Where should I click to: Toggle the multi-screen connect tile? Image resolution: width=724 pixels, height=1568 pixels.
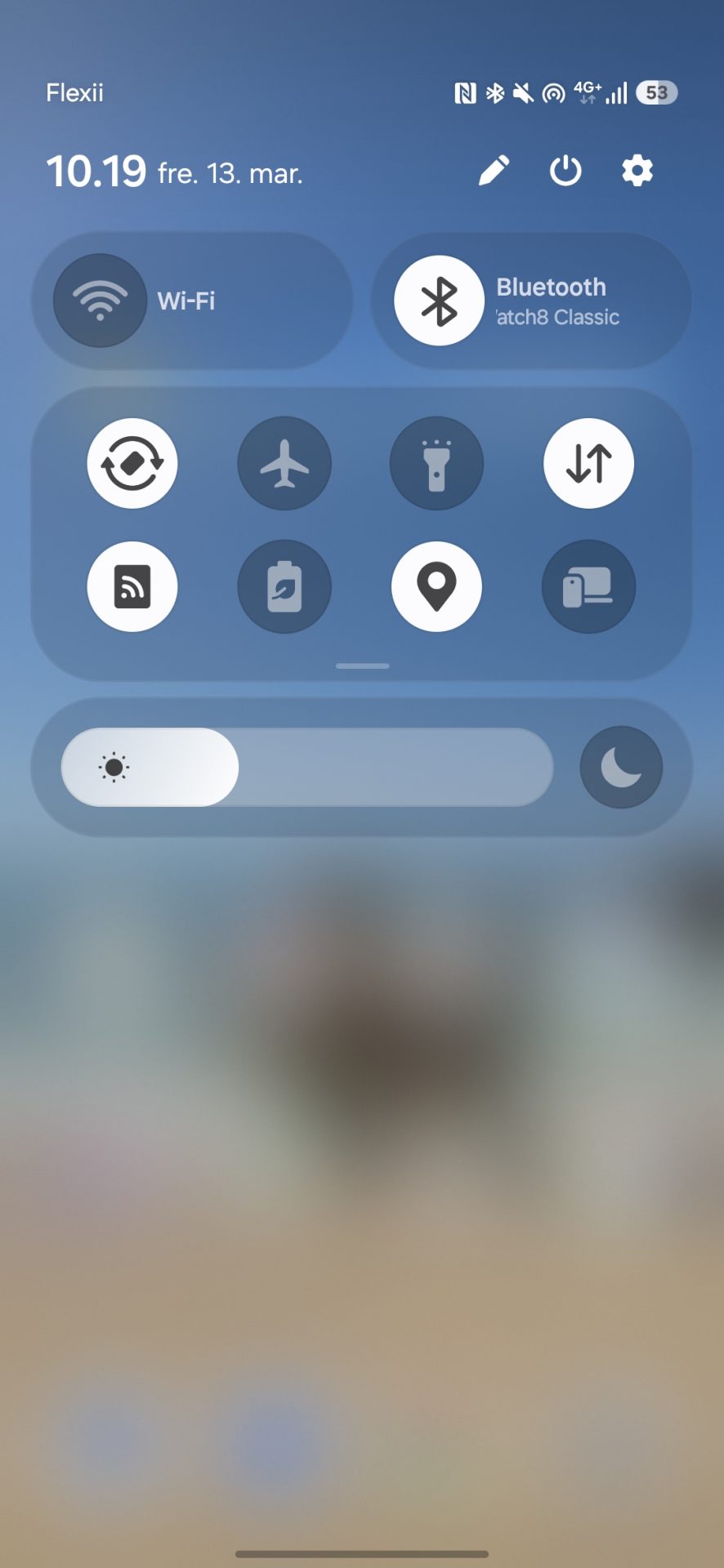click(588, 586)
